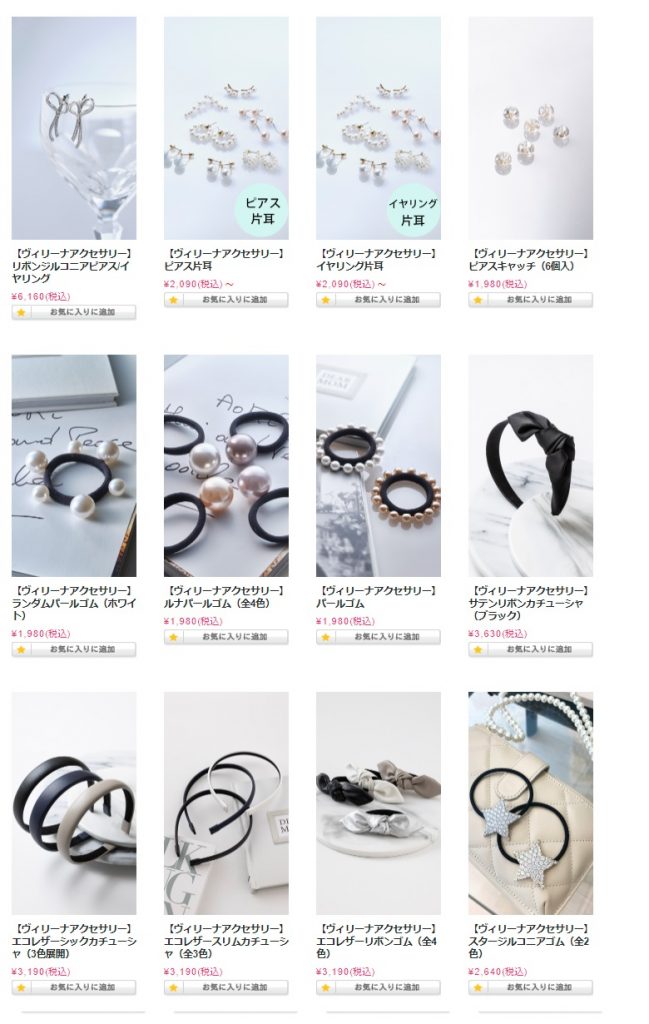The height and width of the screenshot is (1024, 649).
Task: Add スタージルコニアゴム to favorites
Action: pyautogui.click(x=530, y=987)
